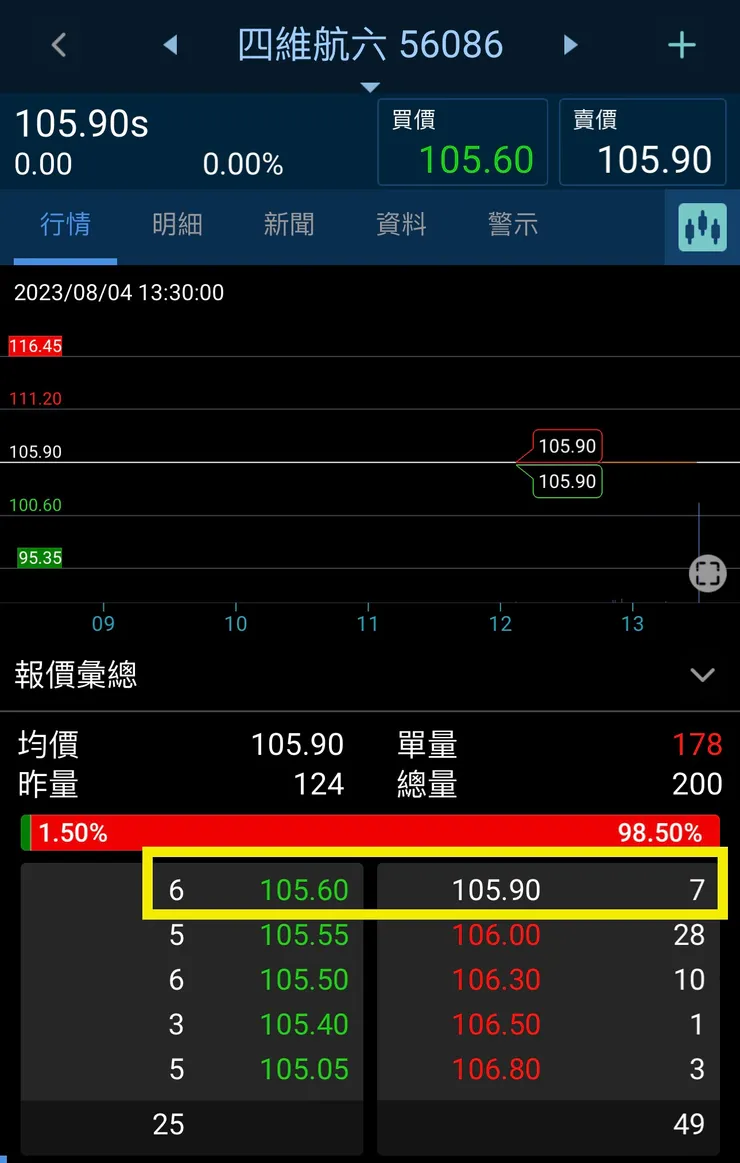
Task: Expand the price label 105.90 callout
Action: coord(567,446)
